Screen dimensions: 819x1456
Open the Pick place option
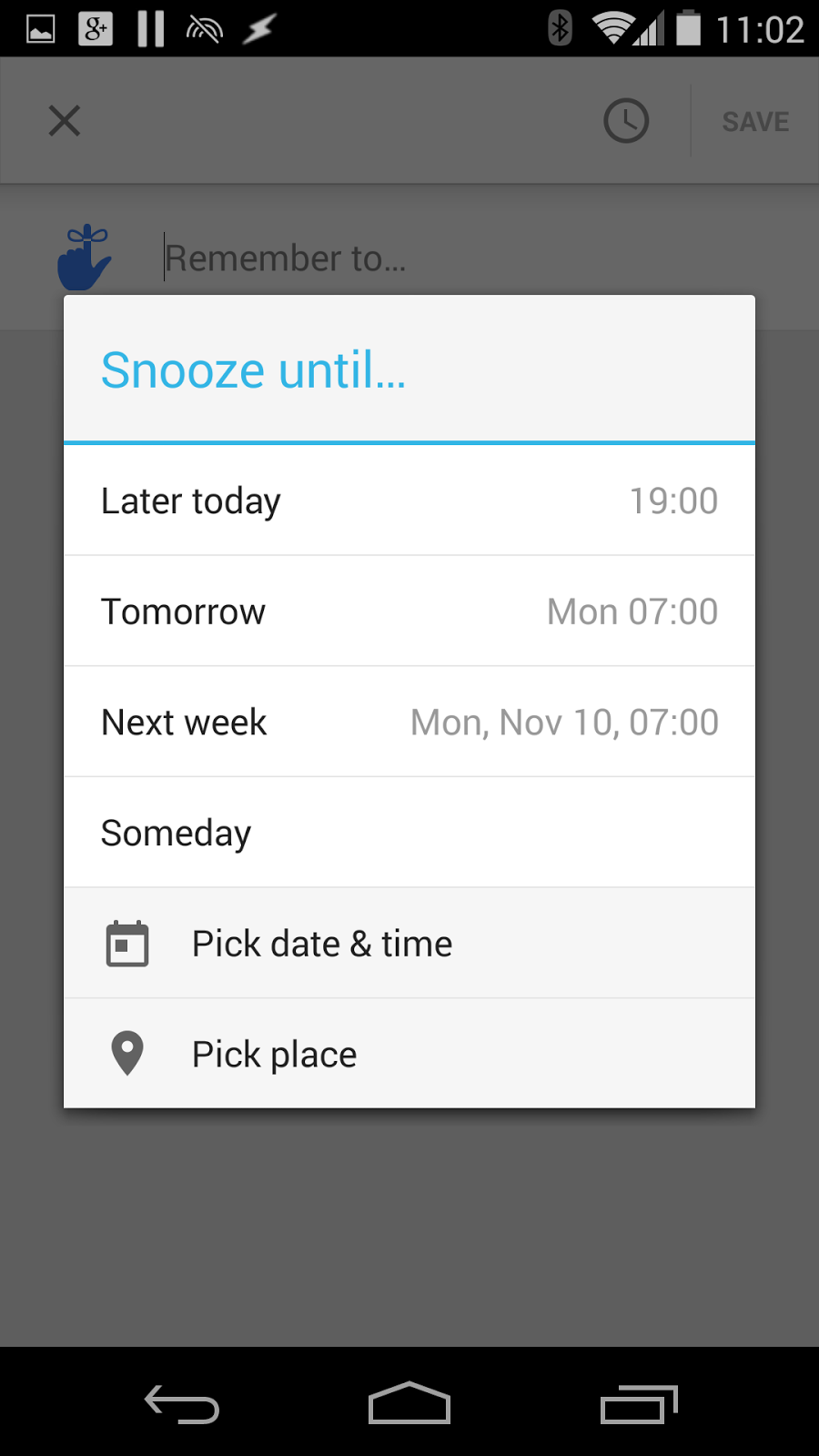409,1054
